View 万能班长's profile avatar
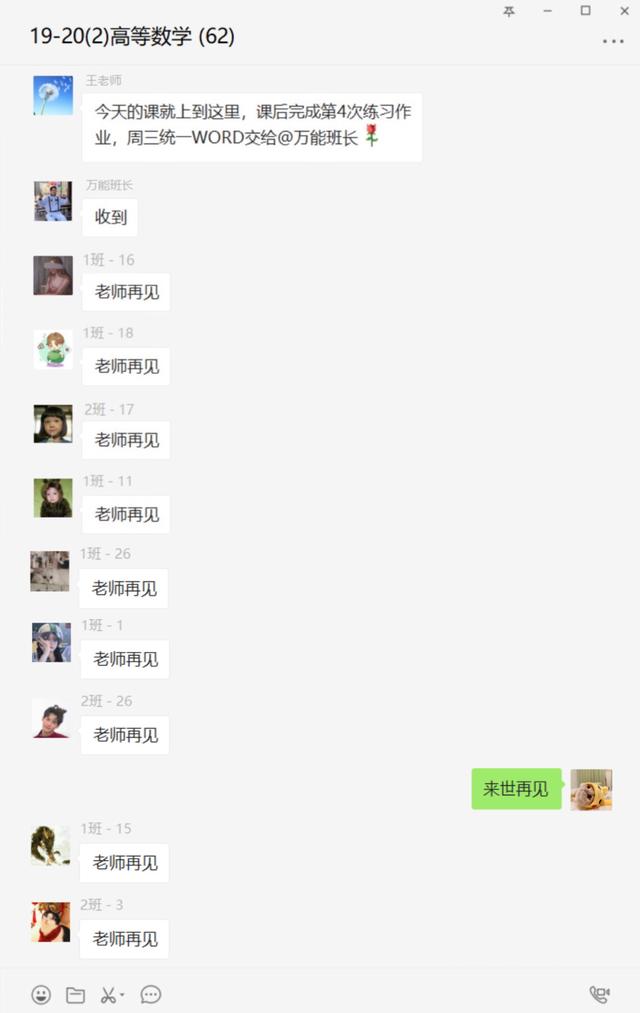This screenshot has width=640, height=1013. click(53, 201)
